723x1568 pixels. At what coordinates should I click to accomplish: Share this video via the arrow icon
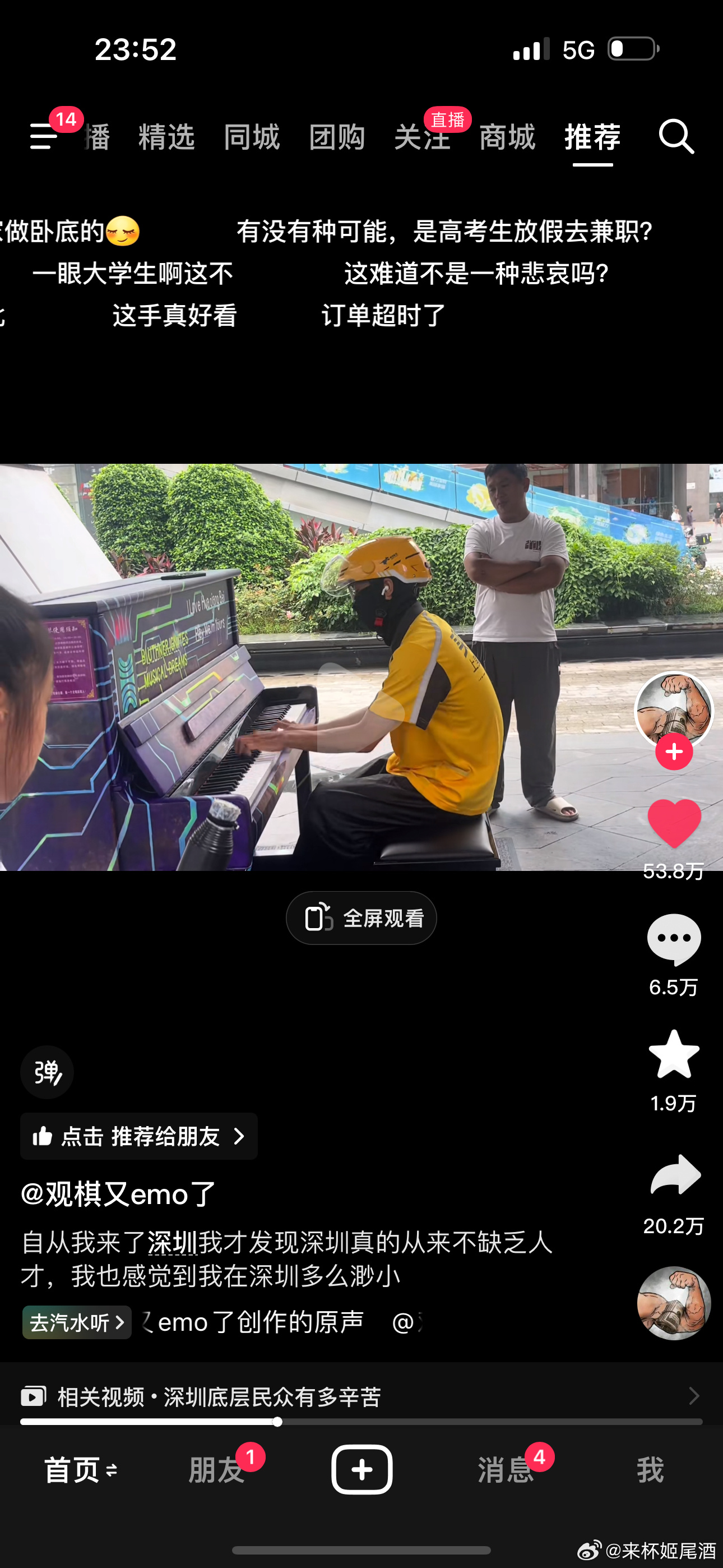[675, 1174]
